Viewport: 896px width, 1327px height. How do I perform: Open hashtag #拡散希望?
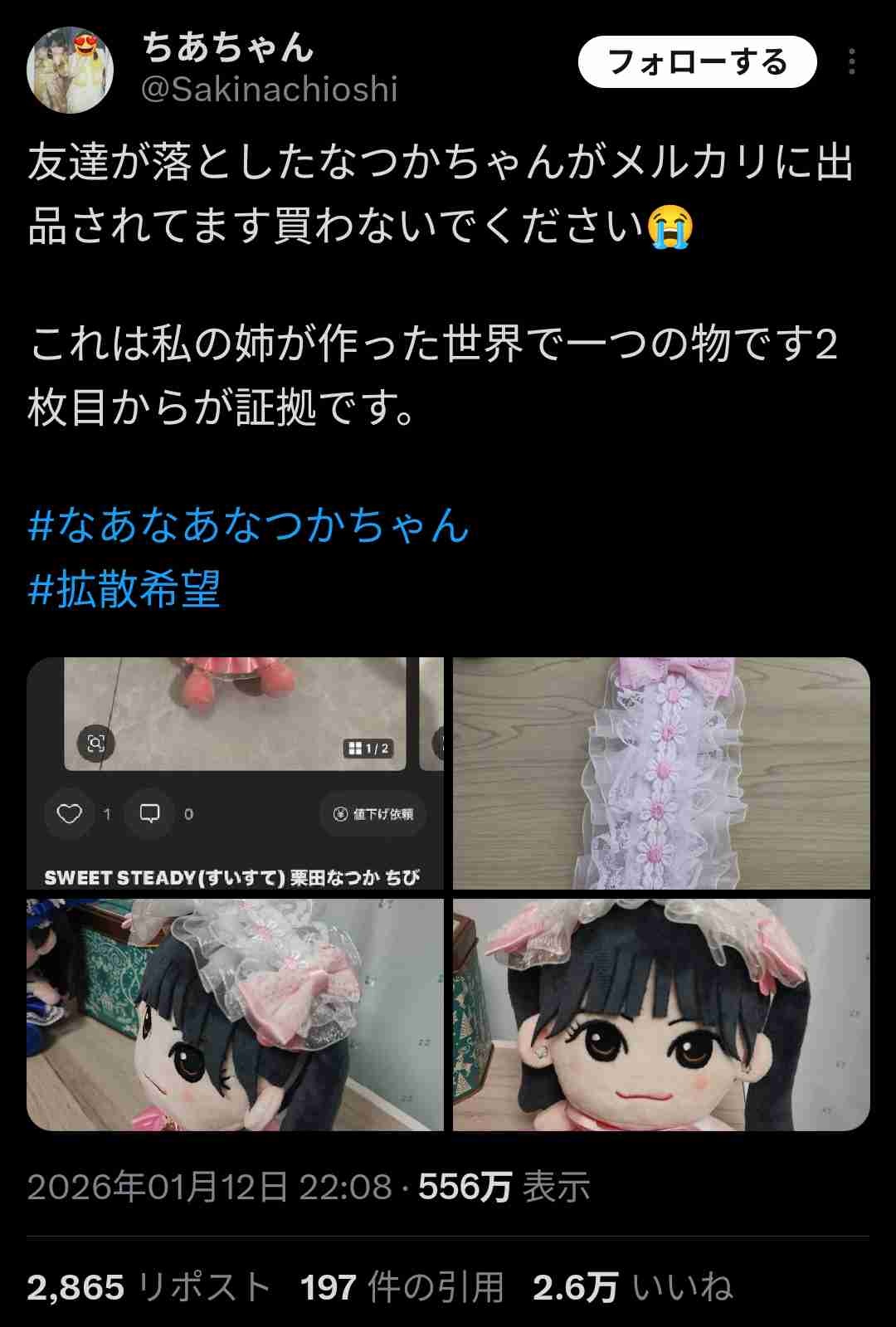tap(124, 589)
